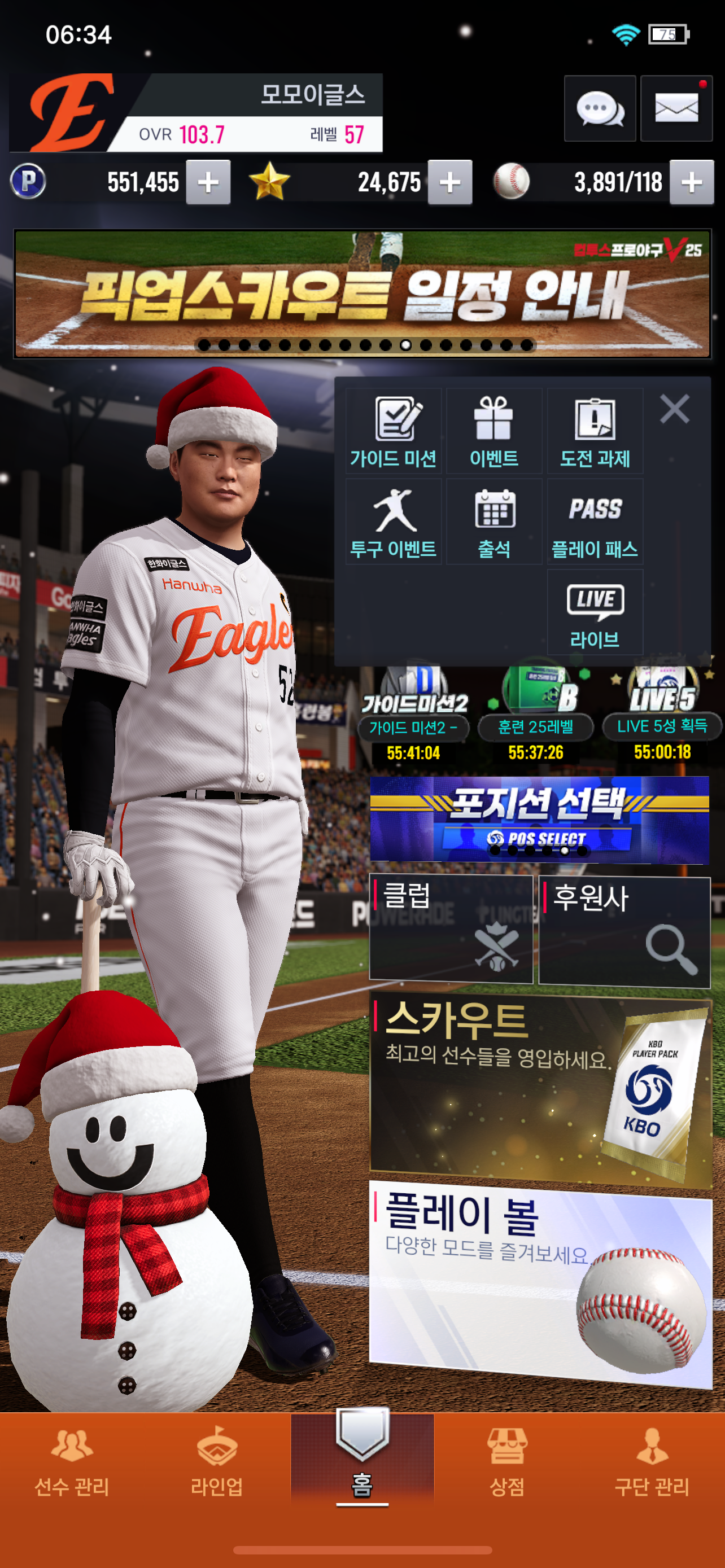Tap plus button next to 551,455 points
Screen dimensions: 725x1568
click(x=208, y=182)
